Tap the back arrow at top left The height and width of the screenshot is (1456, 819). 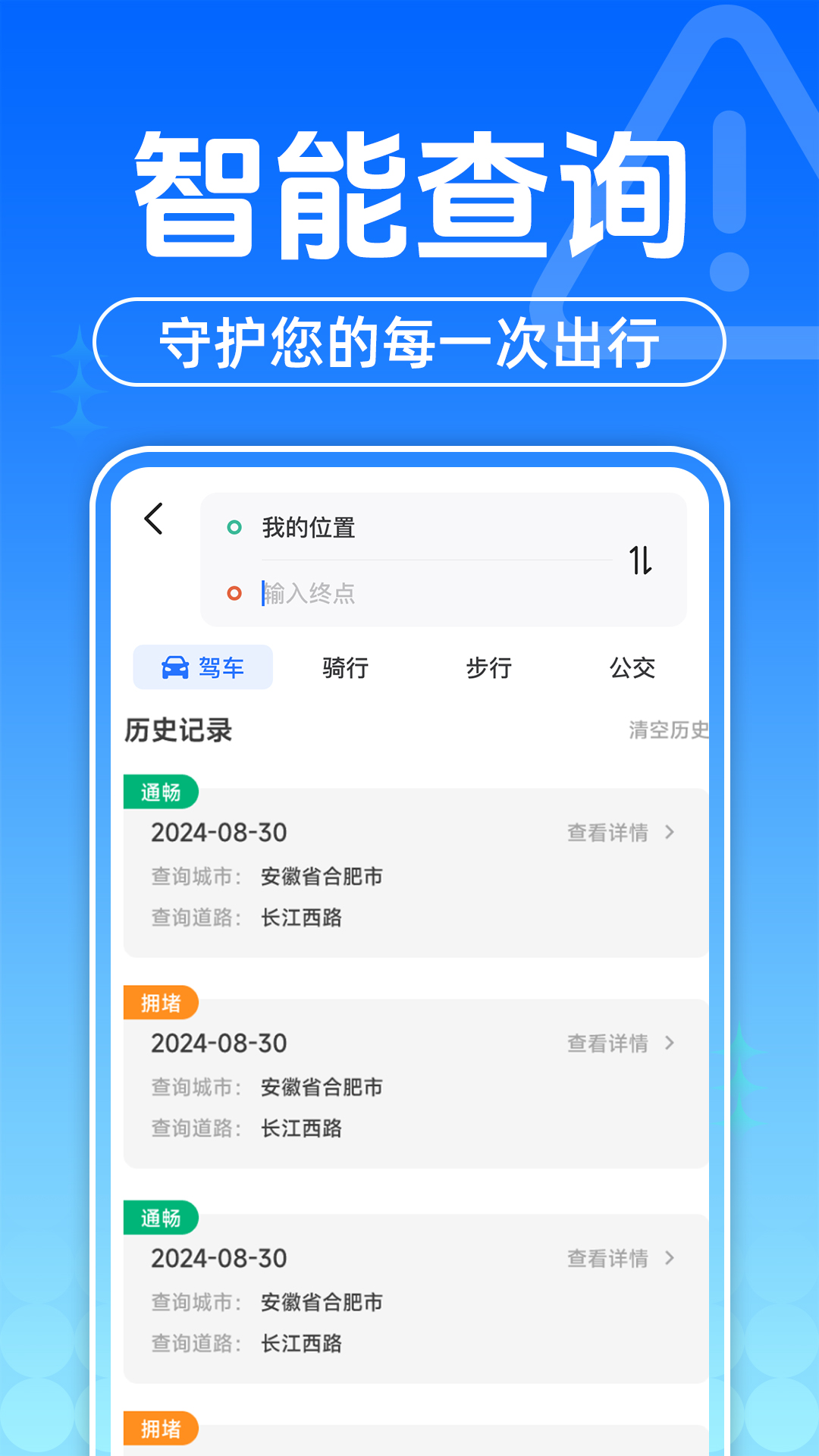[154, 519]
